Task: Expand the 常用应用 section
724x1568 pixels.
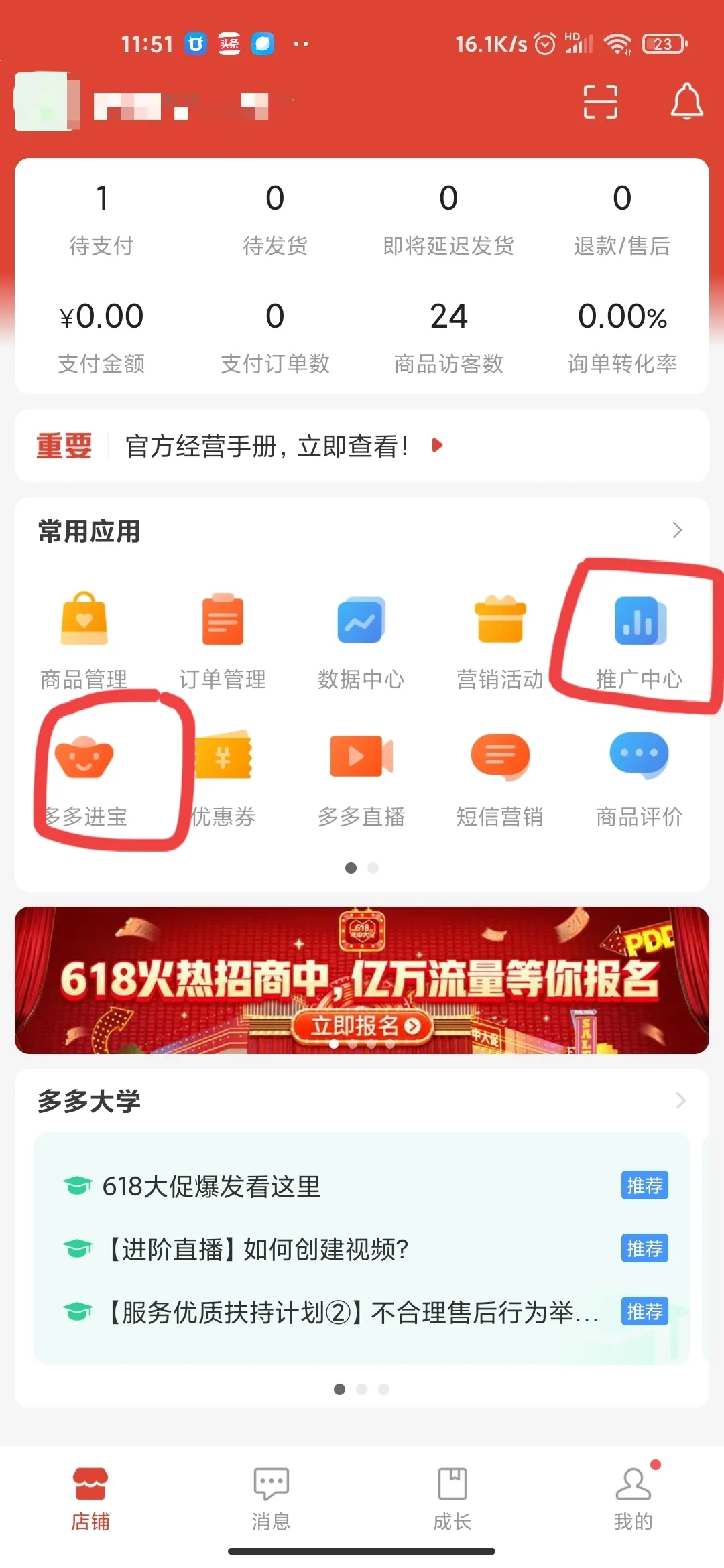Action: click(677, 531)
